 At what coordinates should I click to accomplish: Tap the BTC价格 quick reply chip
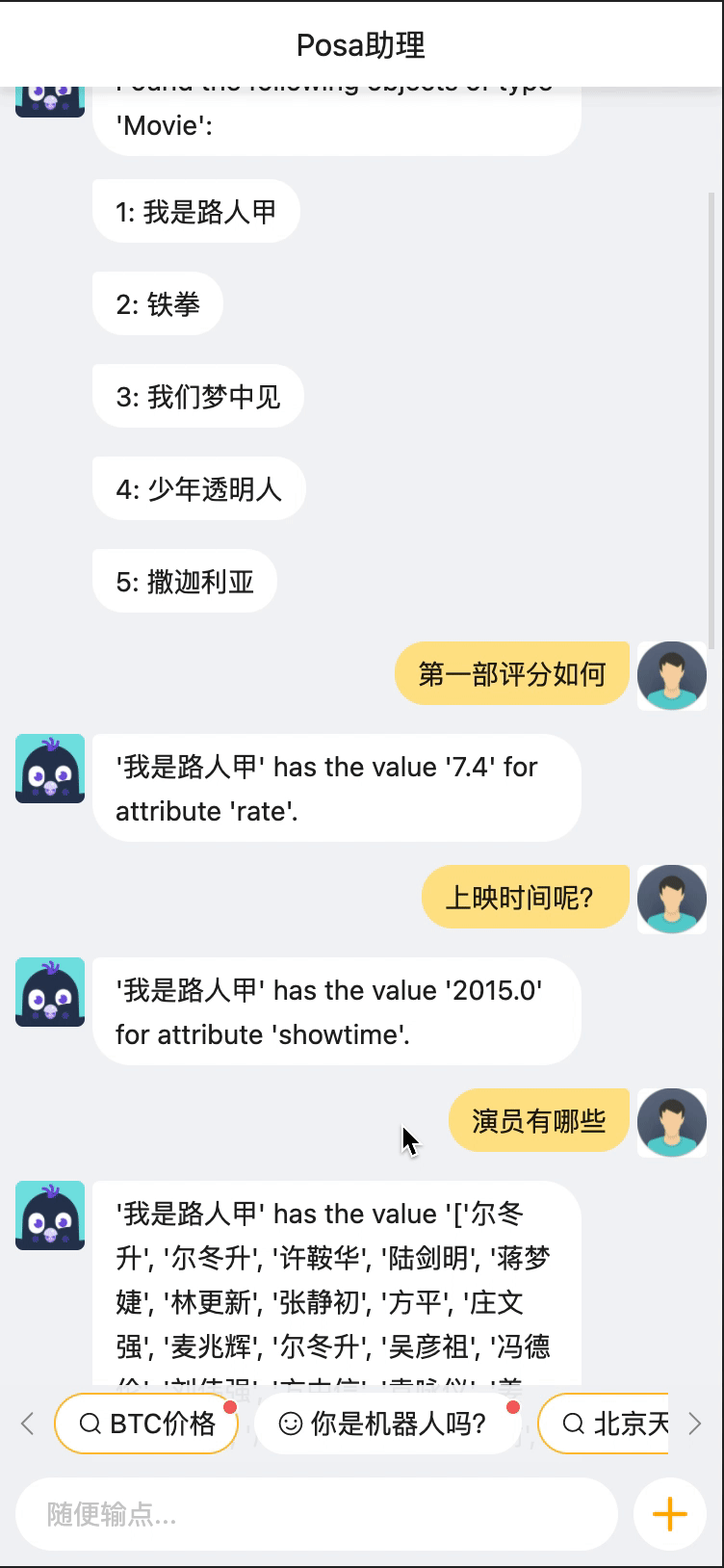tap(146, 1423)
